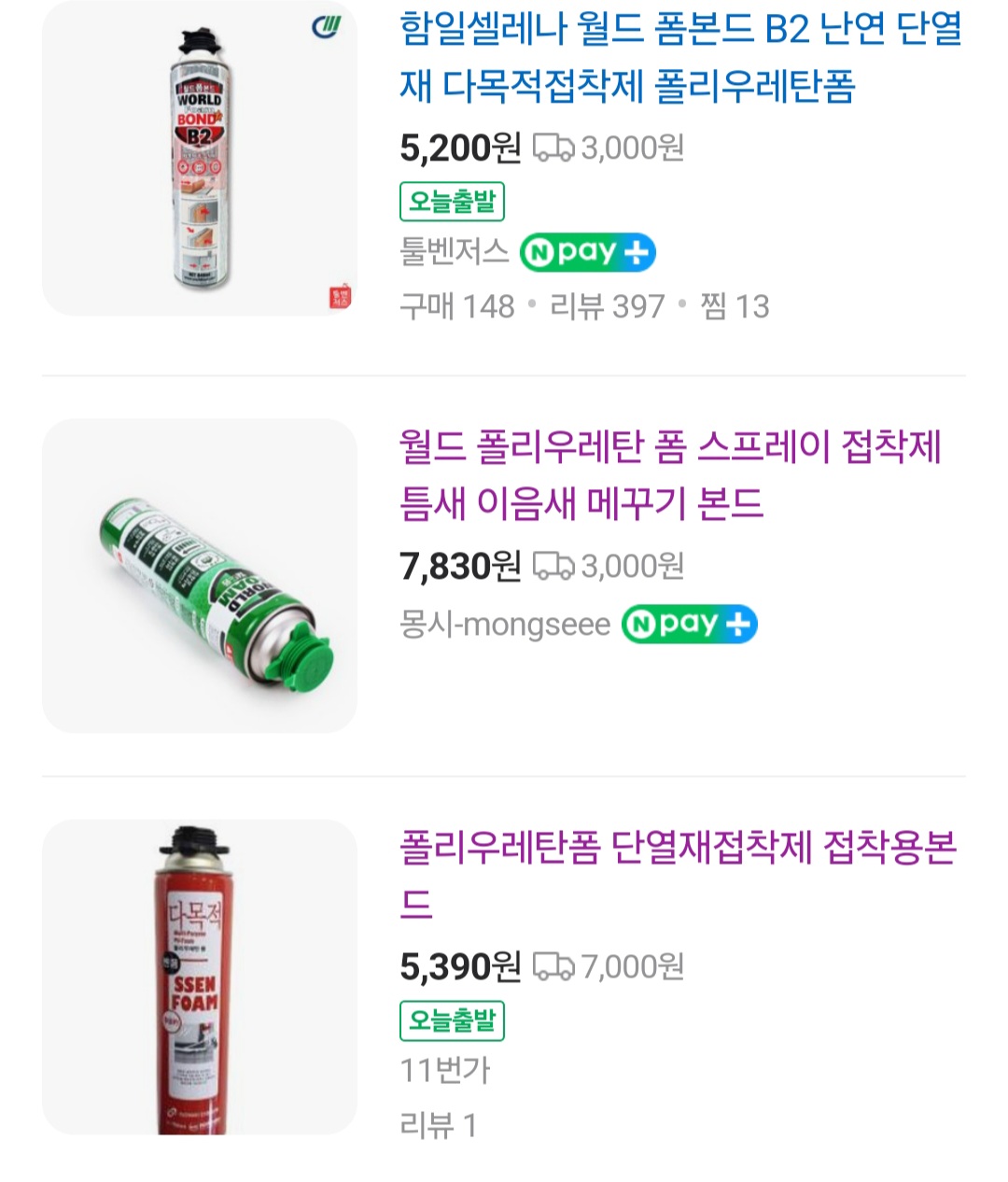Visit the 몽시-mongseee seller store
The height and width of the screenshot is (1182, 1008).
[504, 624]
